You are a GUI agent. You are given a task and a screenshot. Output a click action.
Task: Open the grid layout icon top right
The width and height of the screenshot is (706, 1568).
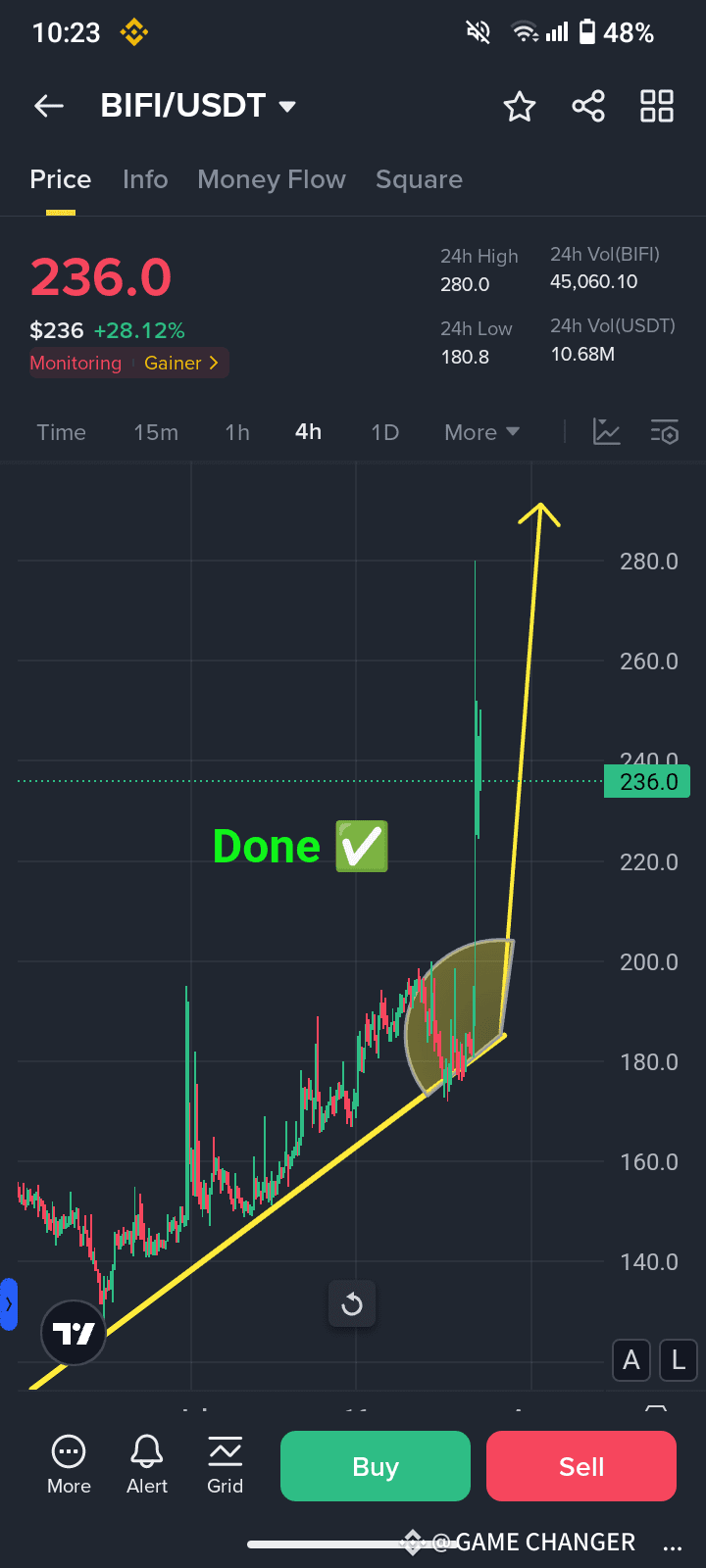coord(656,106)
